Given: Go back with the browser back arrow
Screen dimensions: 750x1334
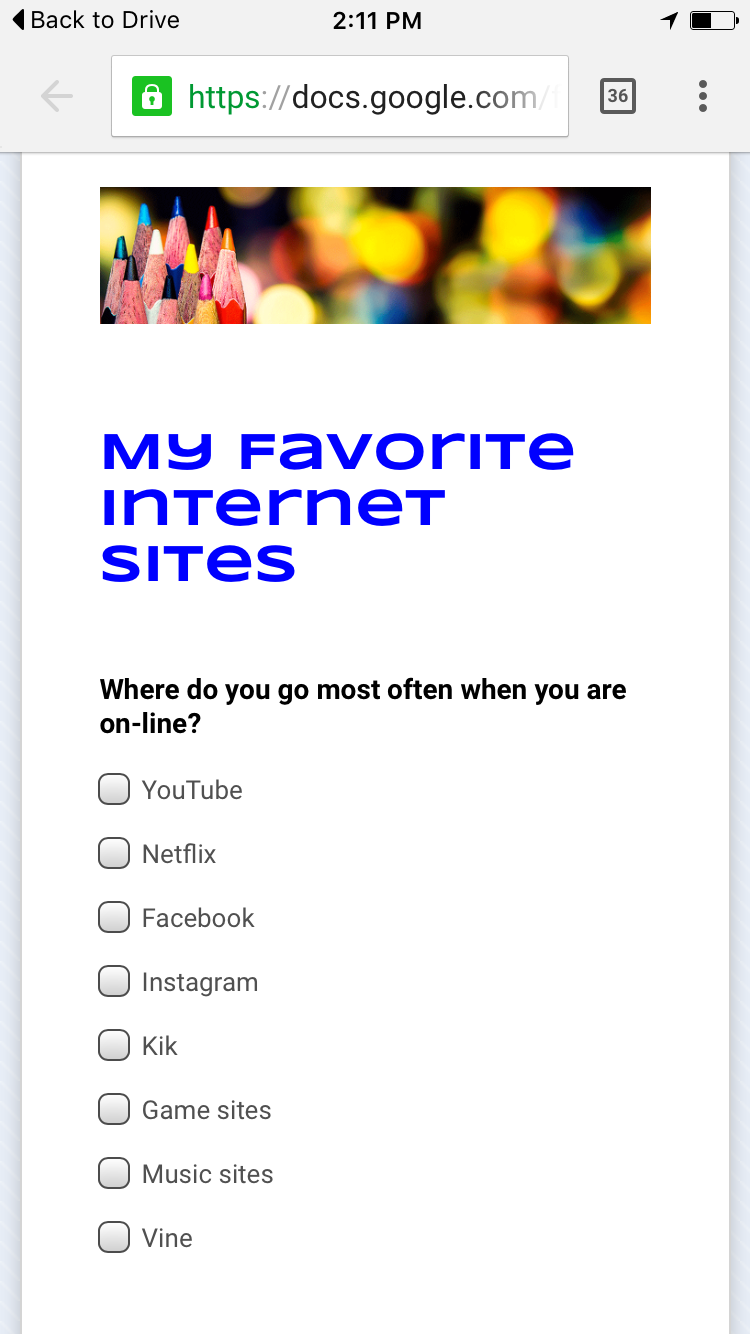Looking at the screenshot, I should [x=57, y=96].
